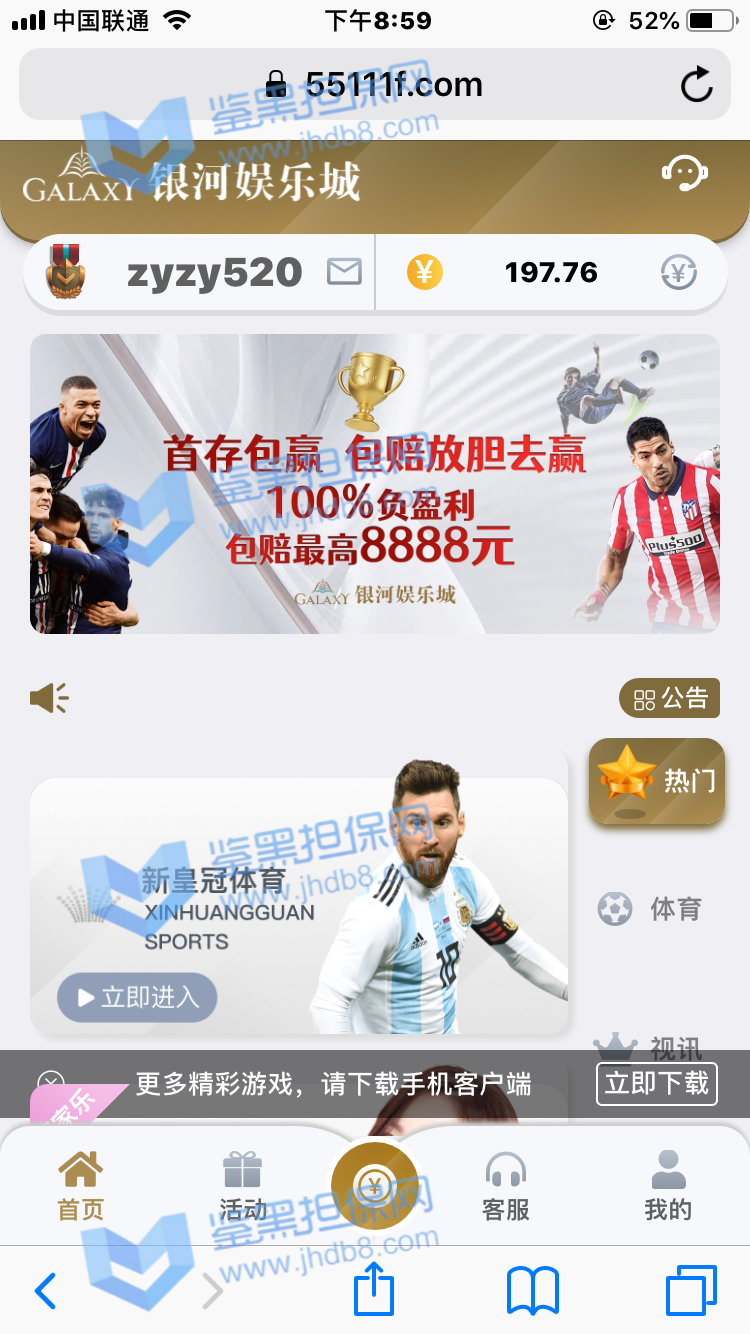Show open Safari tabs
Screen dimensions: 750x1334
coord(691,1290)
